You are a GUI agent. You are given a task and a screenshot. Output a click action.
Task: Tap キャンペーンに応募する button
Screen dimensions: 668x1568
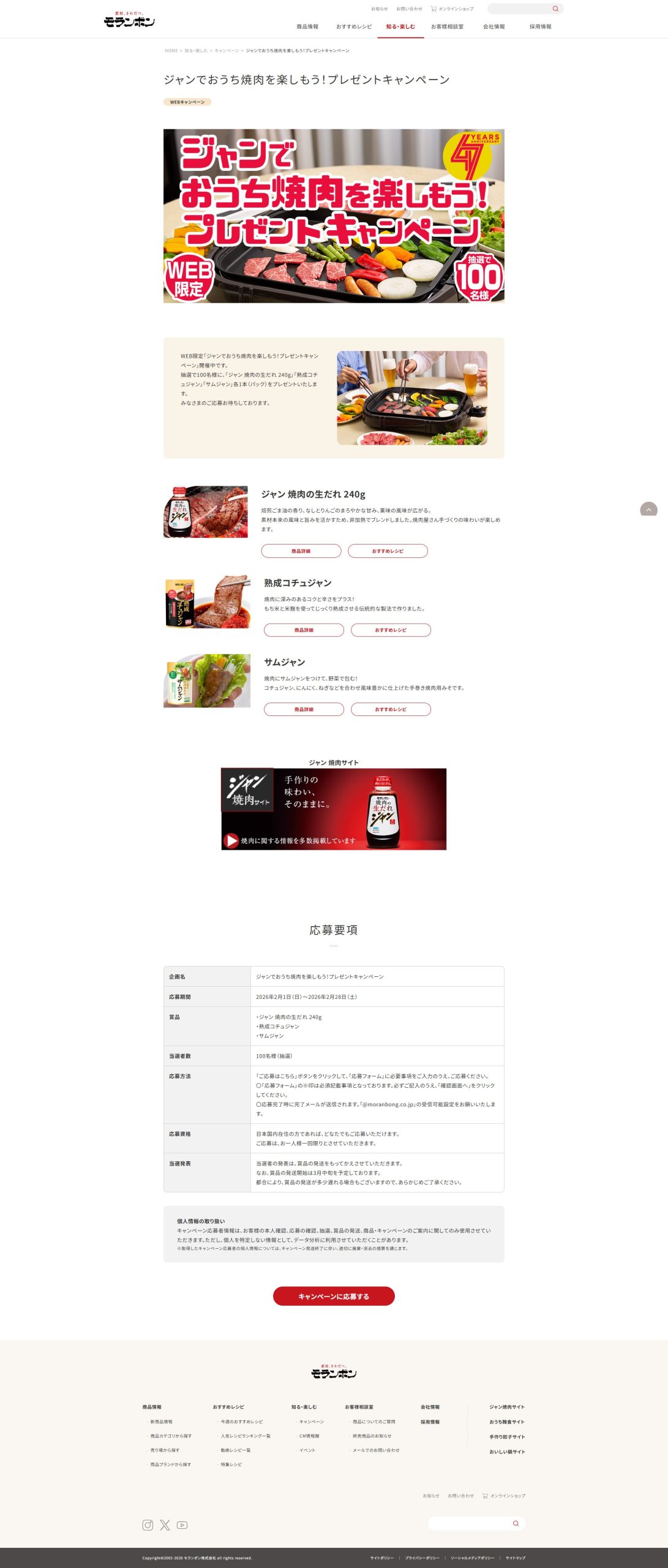334,1296
